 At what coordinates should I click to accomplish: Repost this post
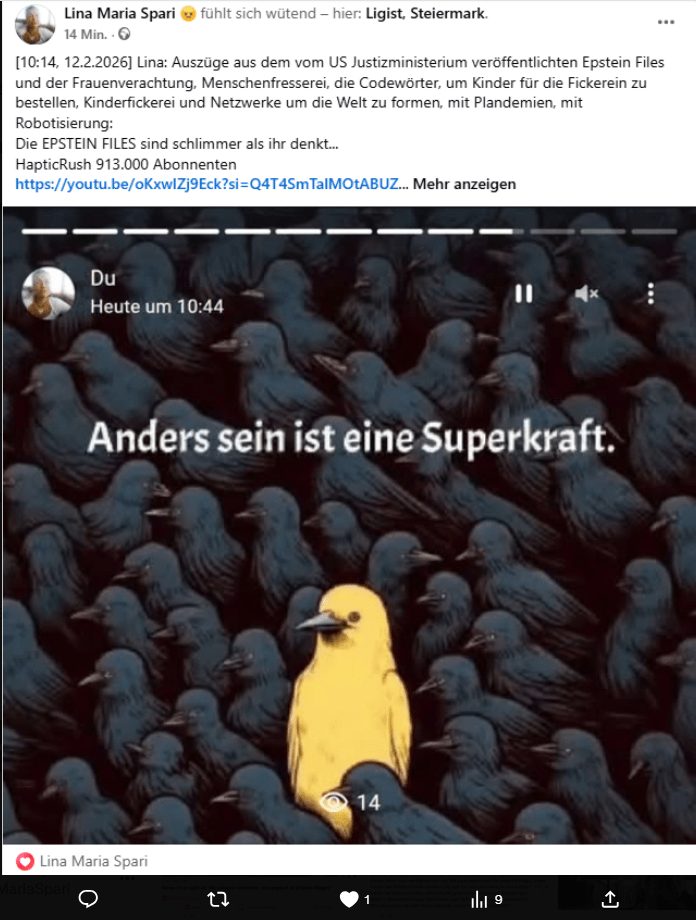coord(217,899)
